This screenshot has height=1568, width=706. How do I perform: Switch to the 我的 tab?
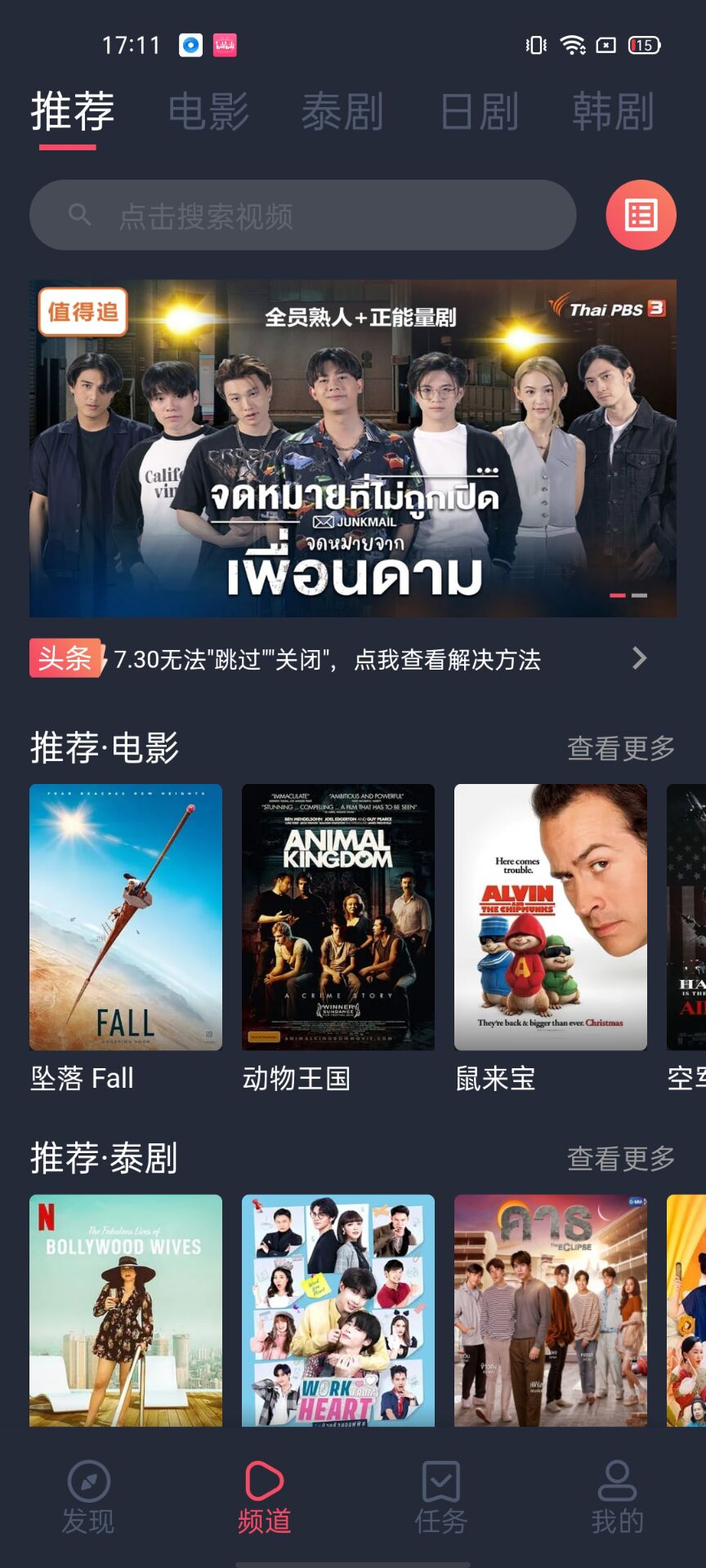(x=618, y=1498)
